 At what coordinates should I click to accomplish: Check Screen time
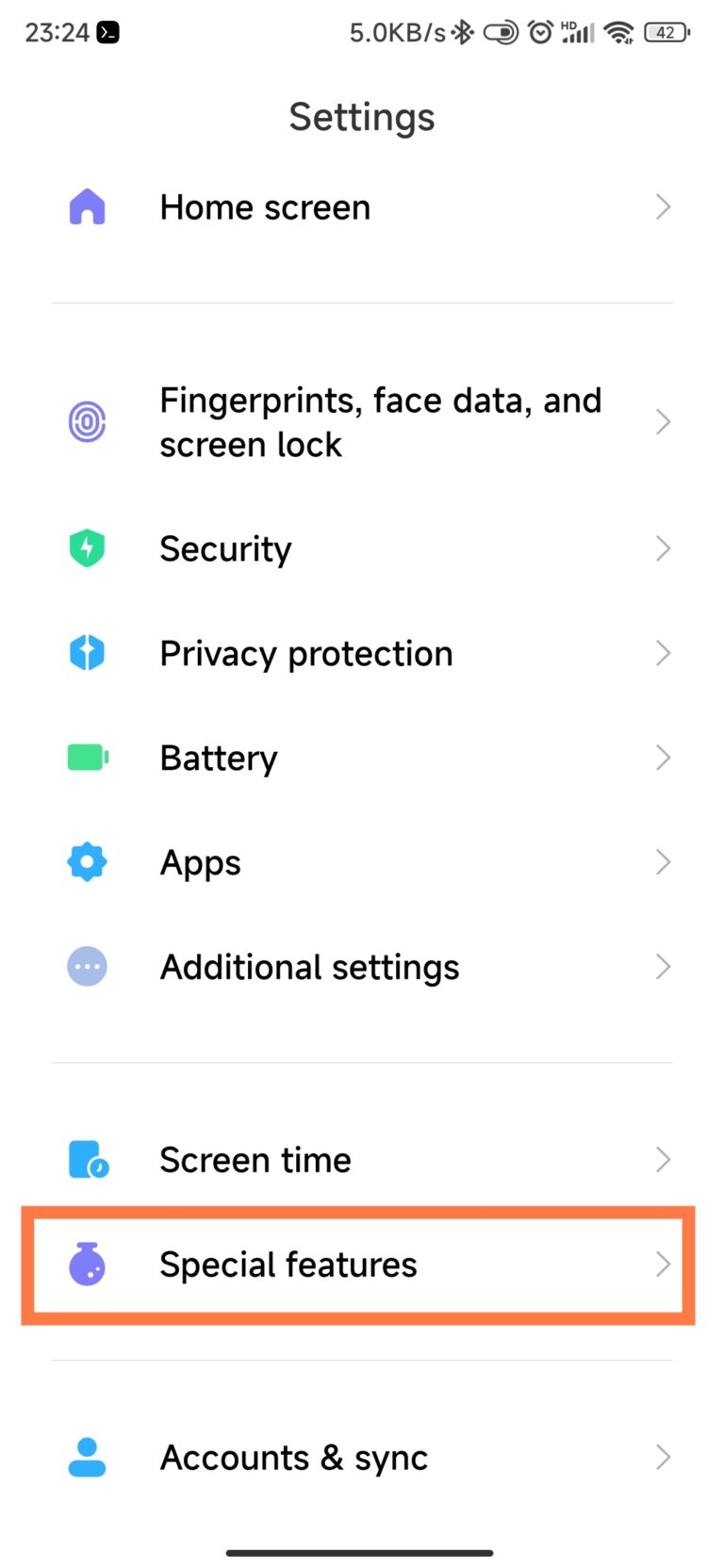[362, 1160]
